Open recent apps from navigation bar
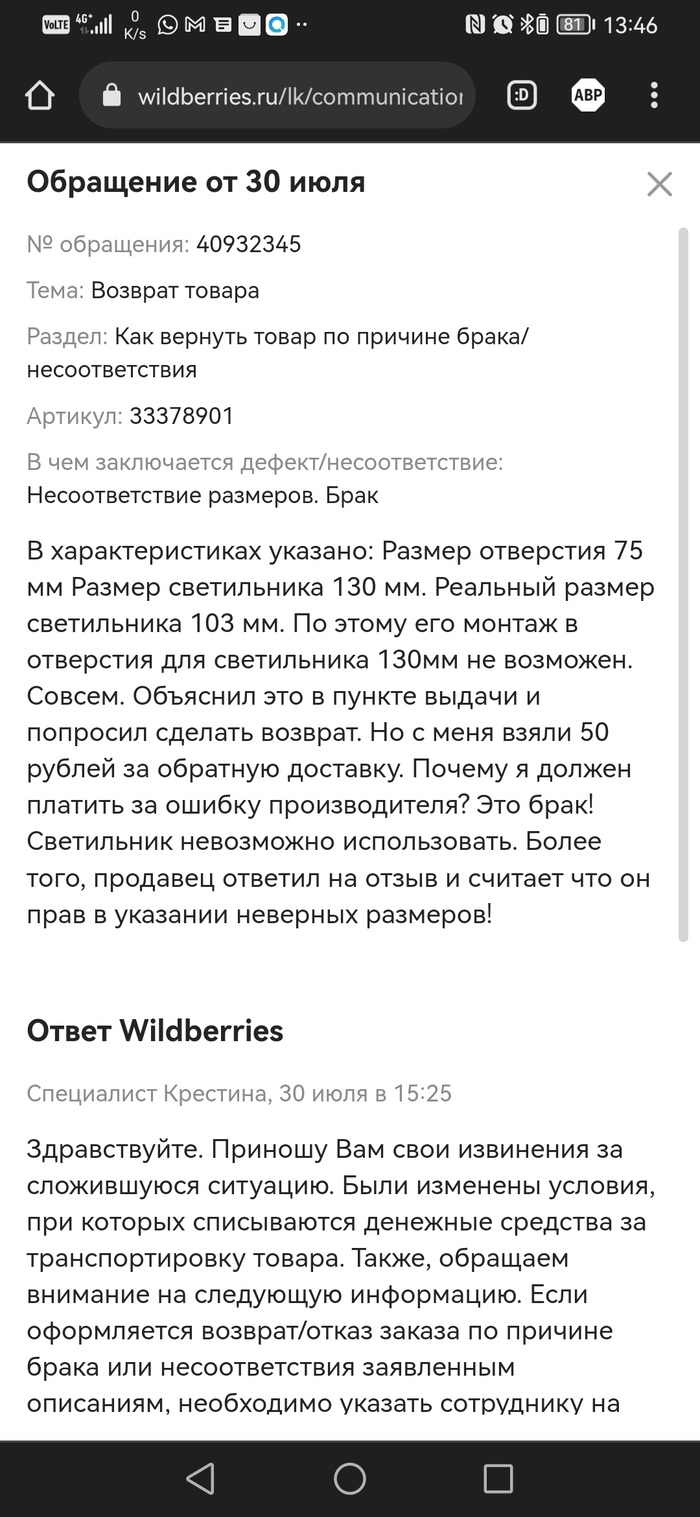The image size is (700, 1517). 498,1478
